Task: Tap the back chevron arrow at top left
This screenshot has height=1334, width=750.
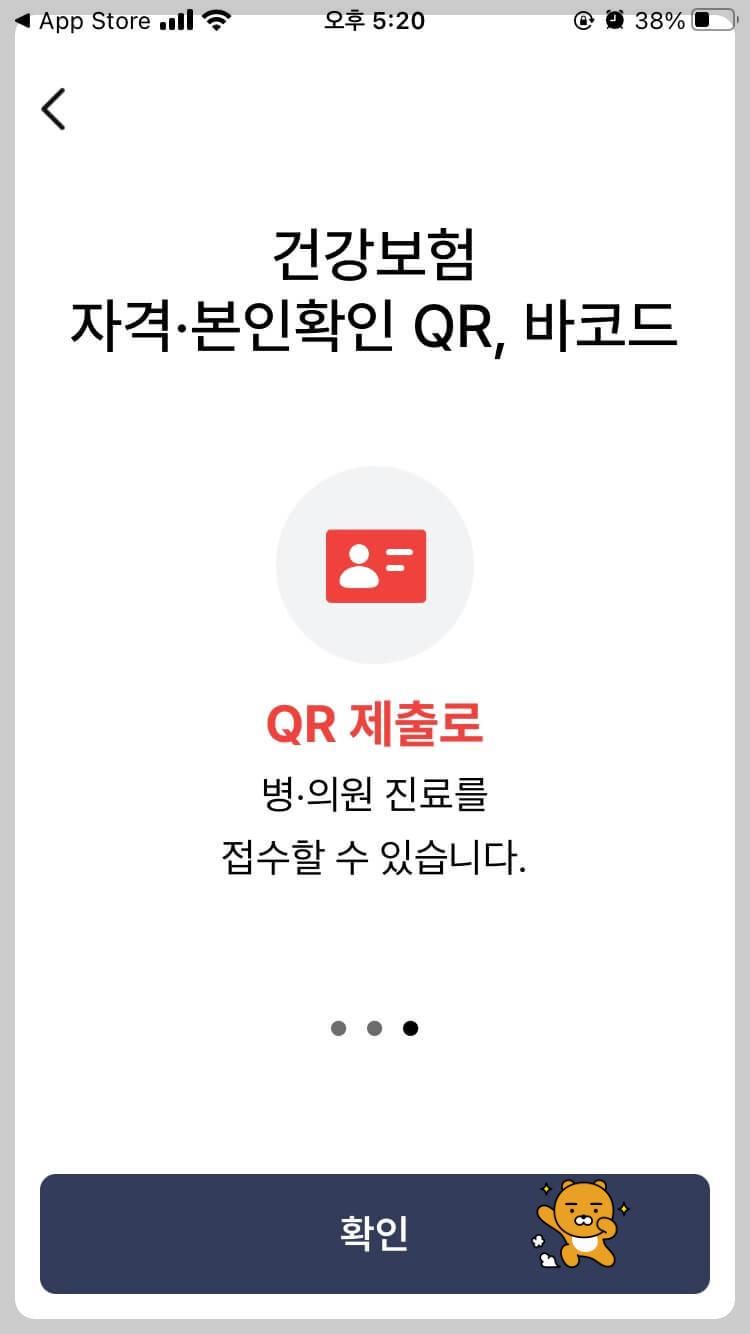Action: coord(53,109)
